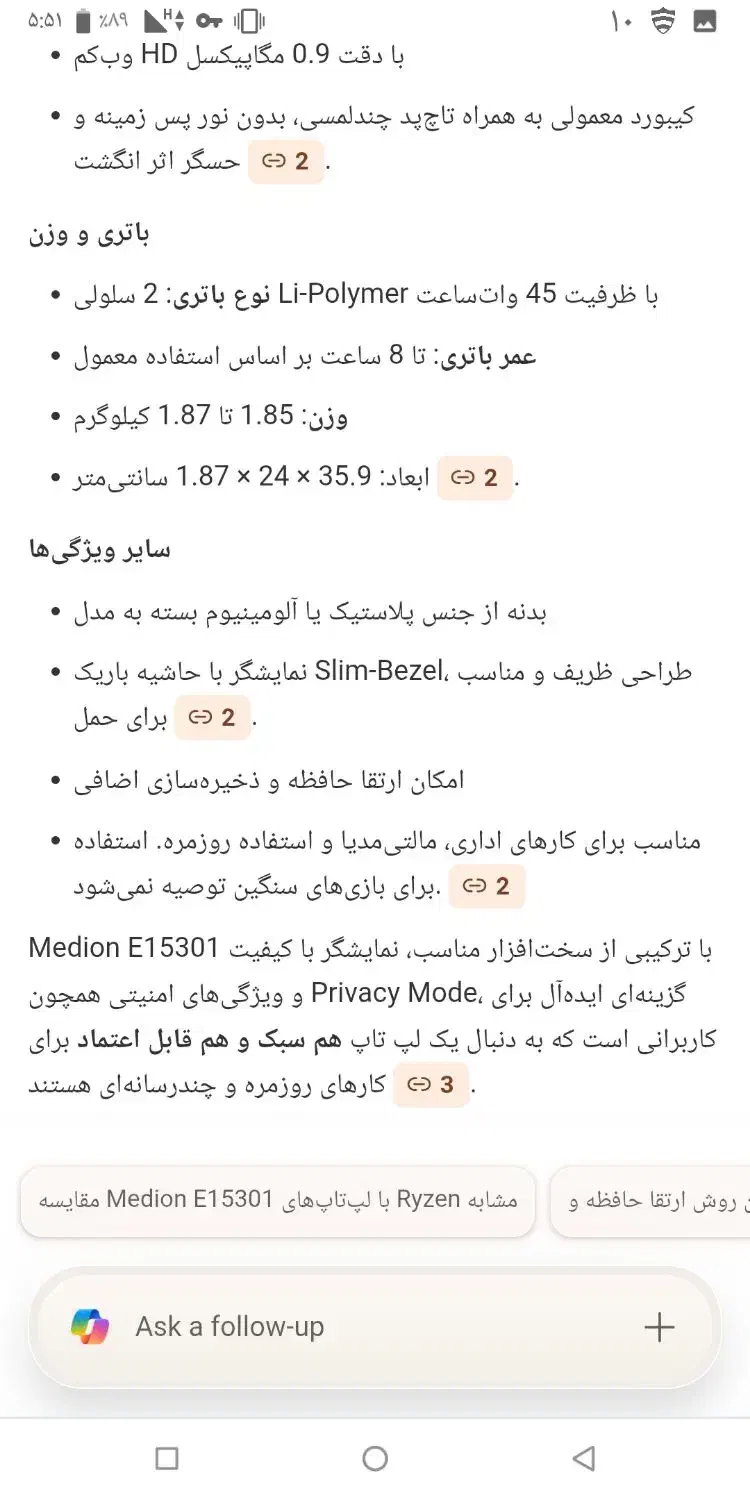Screen dimensions: 750x1500
Task: Tap the back triangle navigation button
Action: 584,1459
